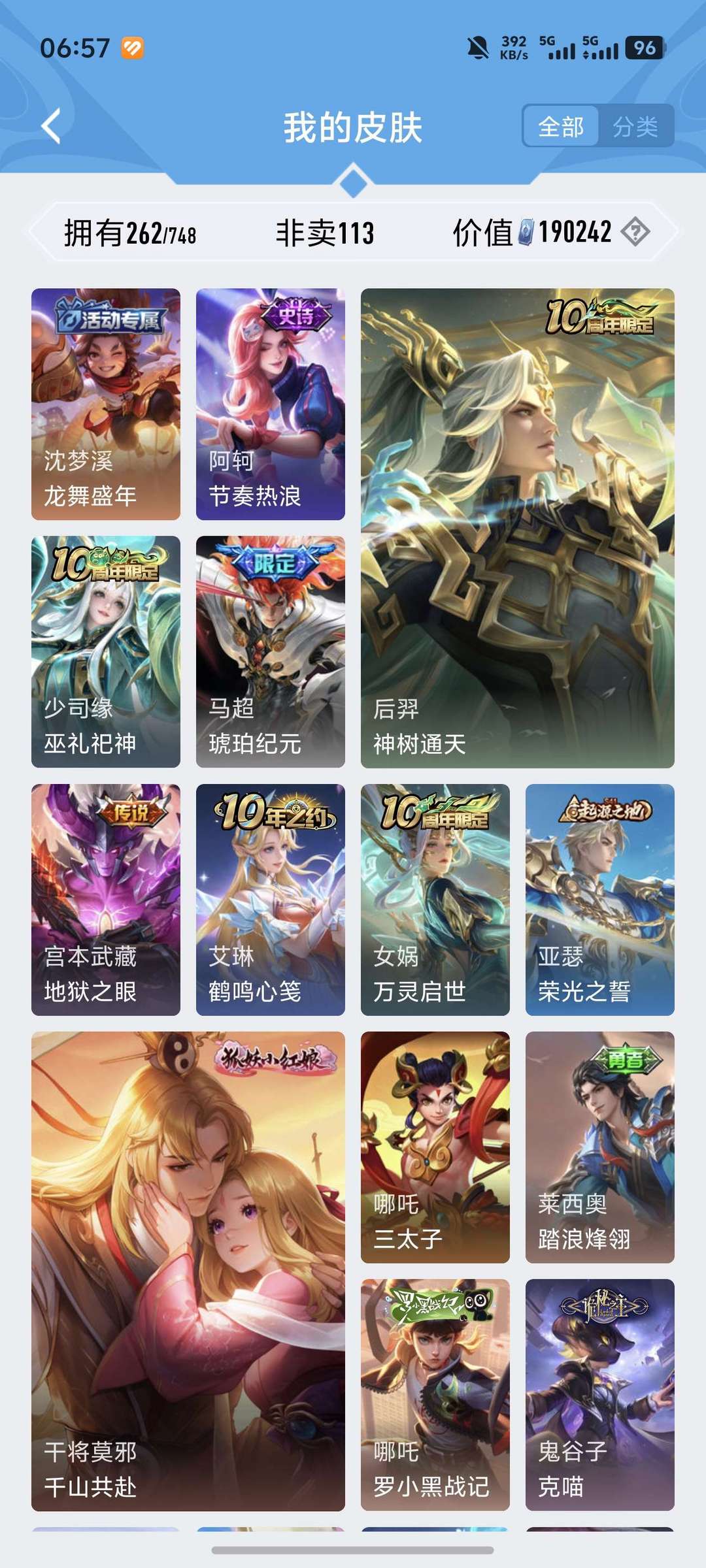View 亚瑟 荣光之誓 skin card
Screen dimensions: 706x1568
click(x=600, y=900)
